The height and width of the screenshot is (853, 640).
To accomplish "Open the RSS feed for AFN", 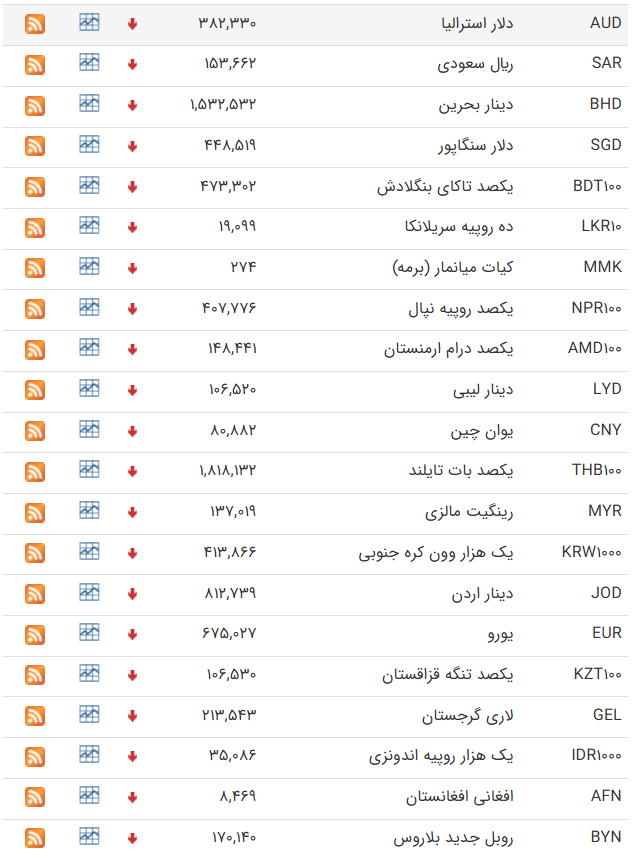I will (x=35, y=798).
